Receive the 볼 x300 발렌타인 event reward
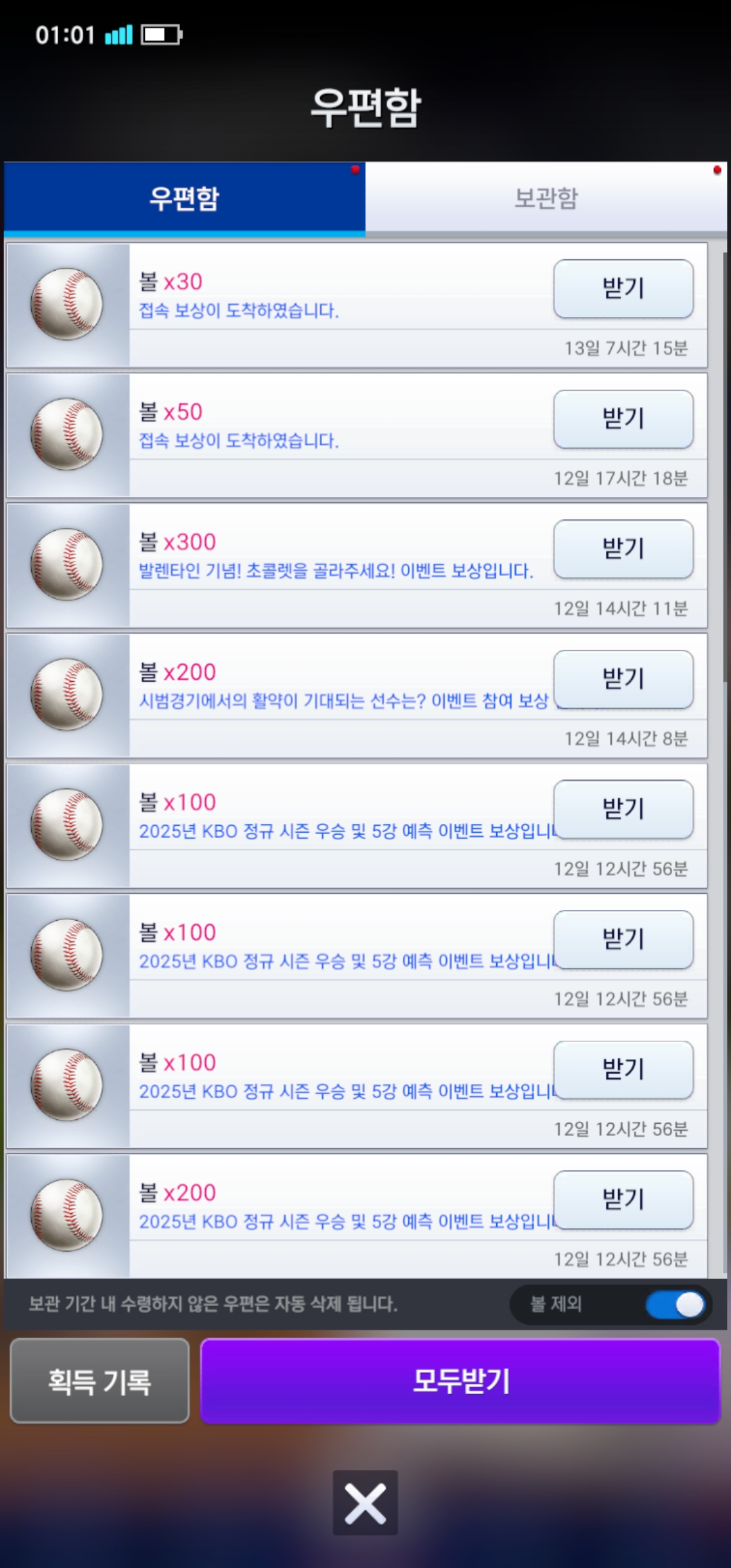This screenshot has height=1568, width=731. pyautogui.click(x=623, y=549)
